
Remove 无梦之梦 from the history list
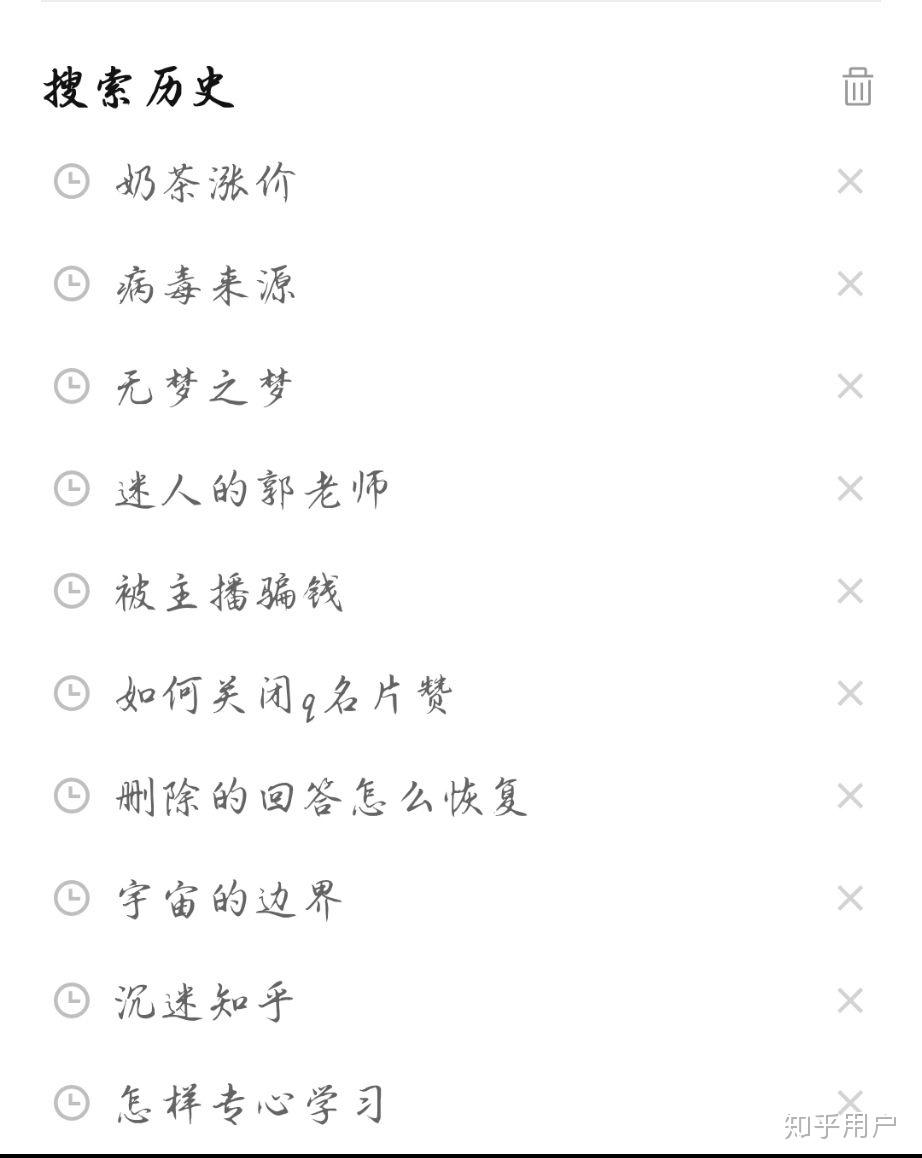coord(849,387)
